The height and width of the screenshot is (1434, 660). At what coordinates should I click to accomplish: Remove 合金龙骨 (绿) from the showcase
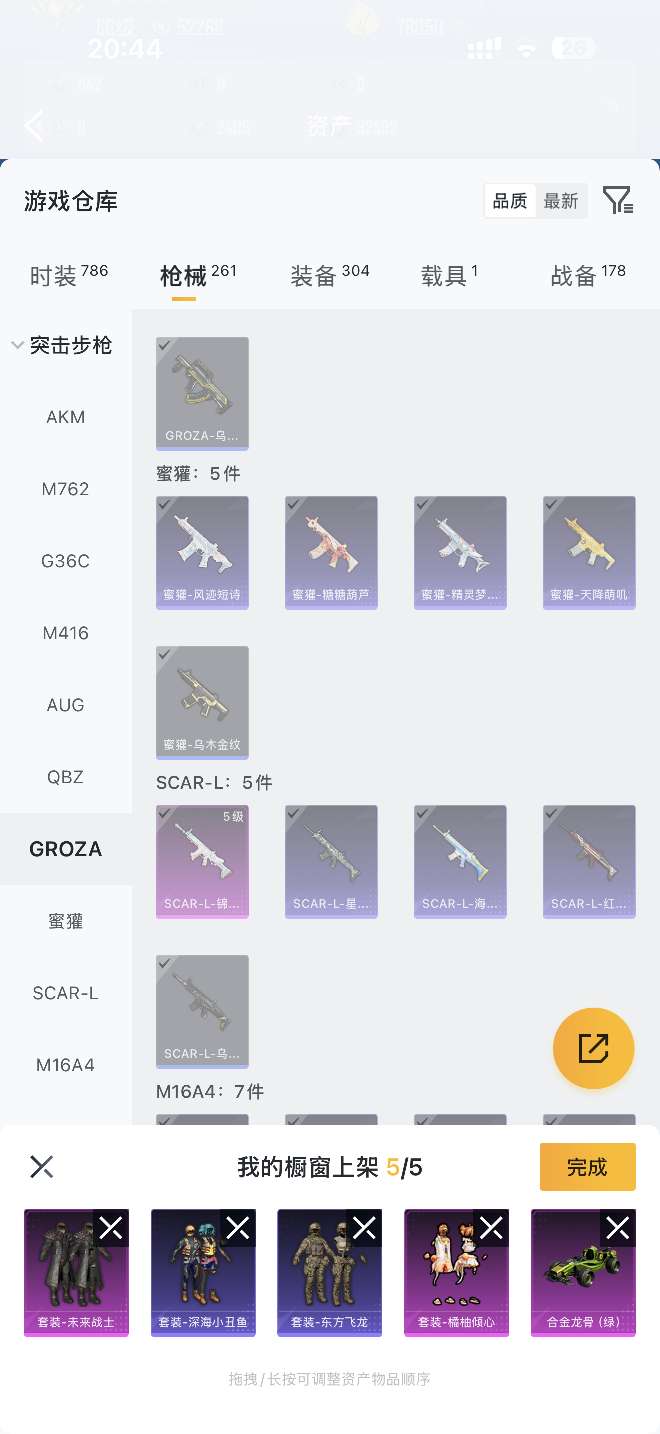[618, 1228]
